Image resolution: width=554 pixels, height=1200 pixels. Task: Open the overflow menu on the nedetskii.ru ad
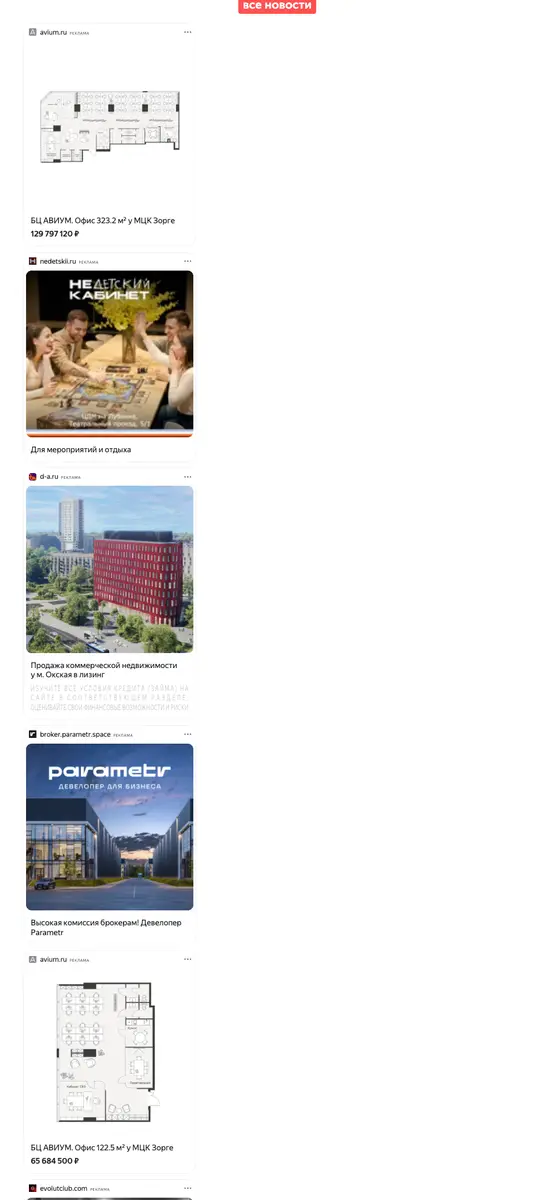point(187,261)
